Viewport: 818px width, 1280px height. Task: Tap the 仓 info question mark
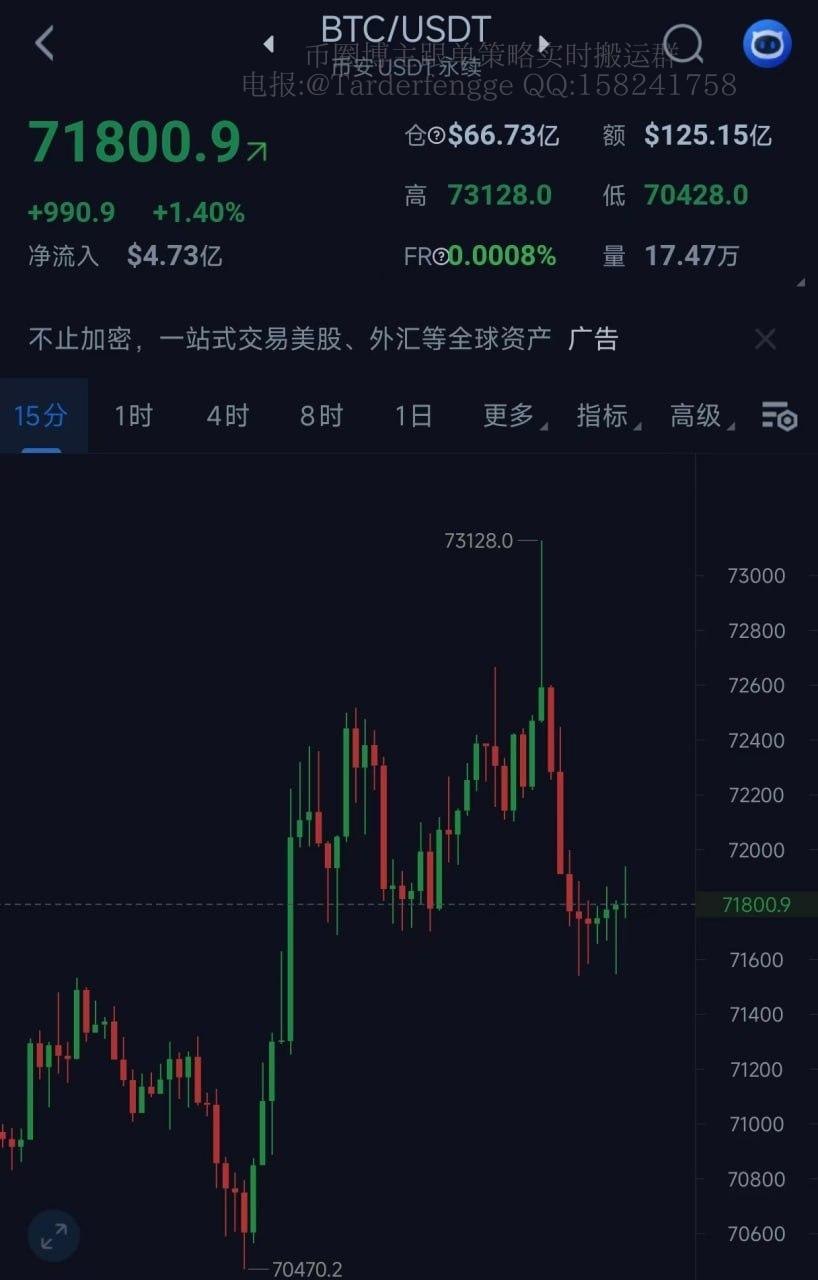(436, 136)
